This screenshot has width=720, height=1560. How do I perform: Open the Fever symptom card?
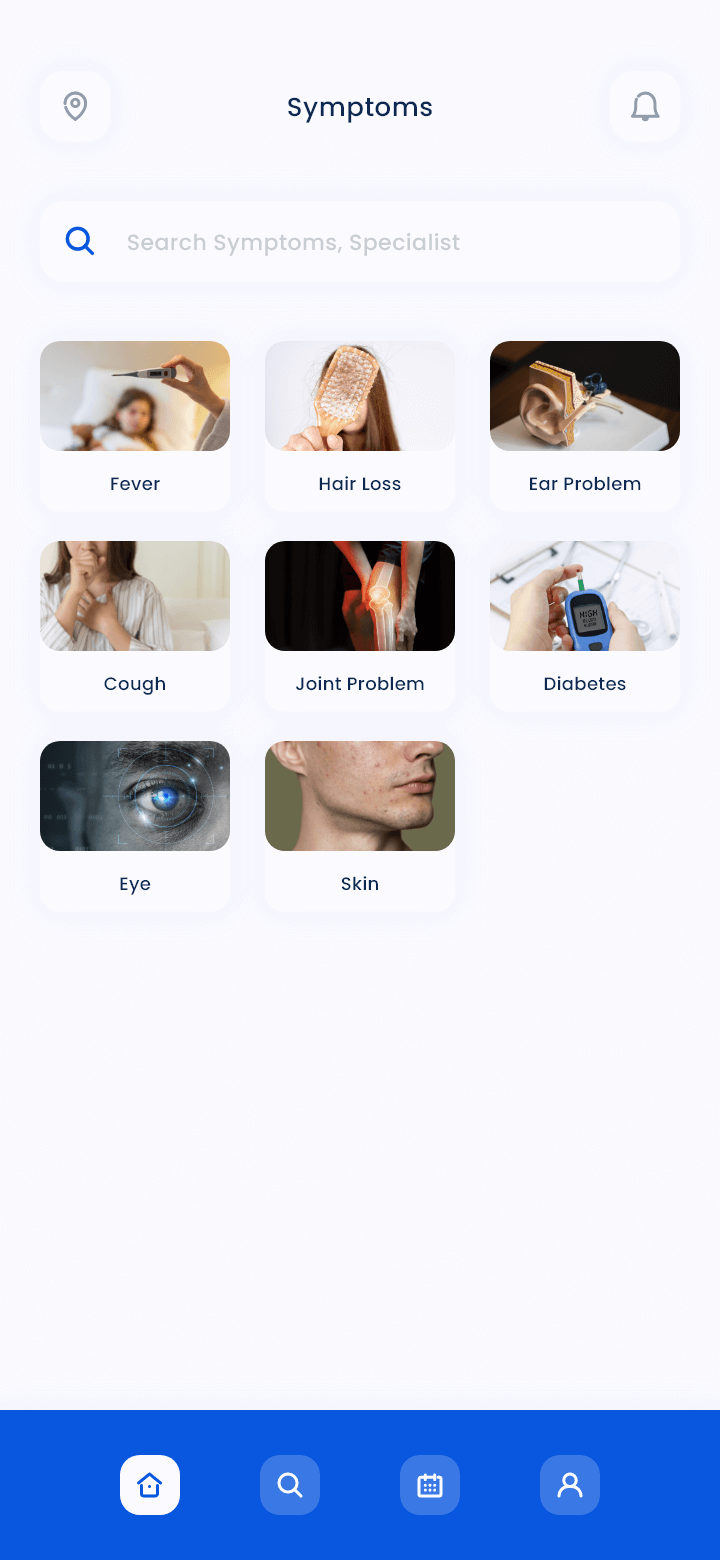pyautogui.click(x=135, y=426)
